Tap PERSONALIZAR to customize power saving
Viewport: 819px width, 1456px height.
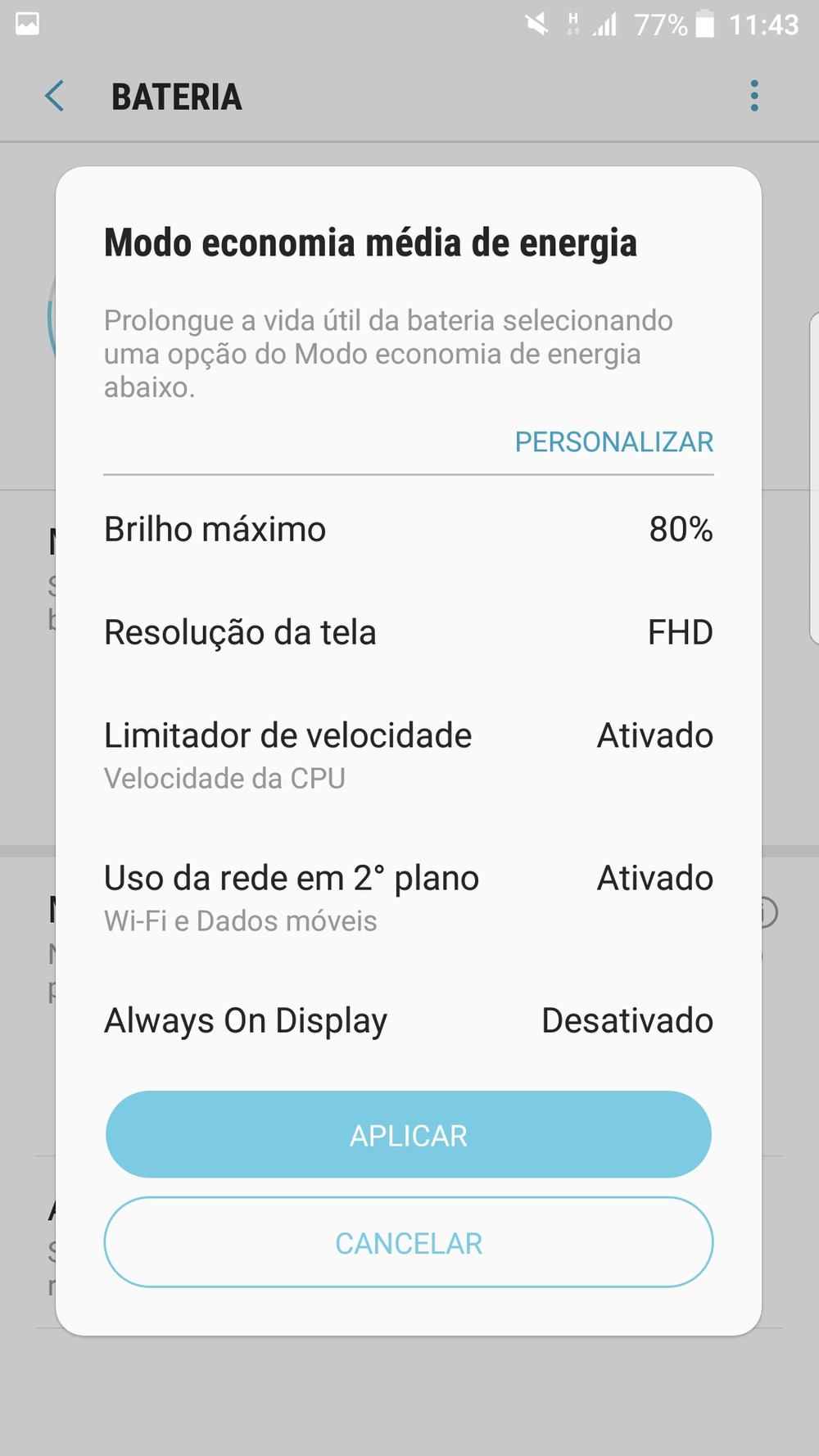613,442
